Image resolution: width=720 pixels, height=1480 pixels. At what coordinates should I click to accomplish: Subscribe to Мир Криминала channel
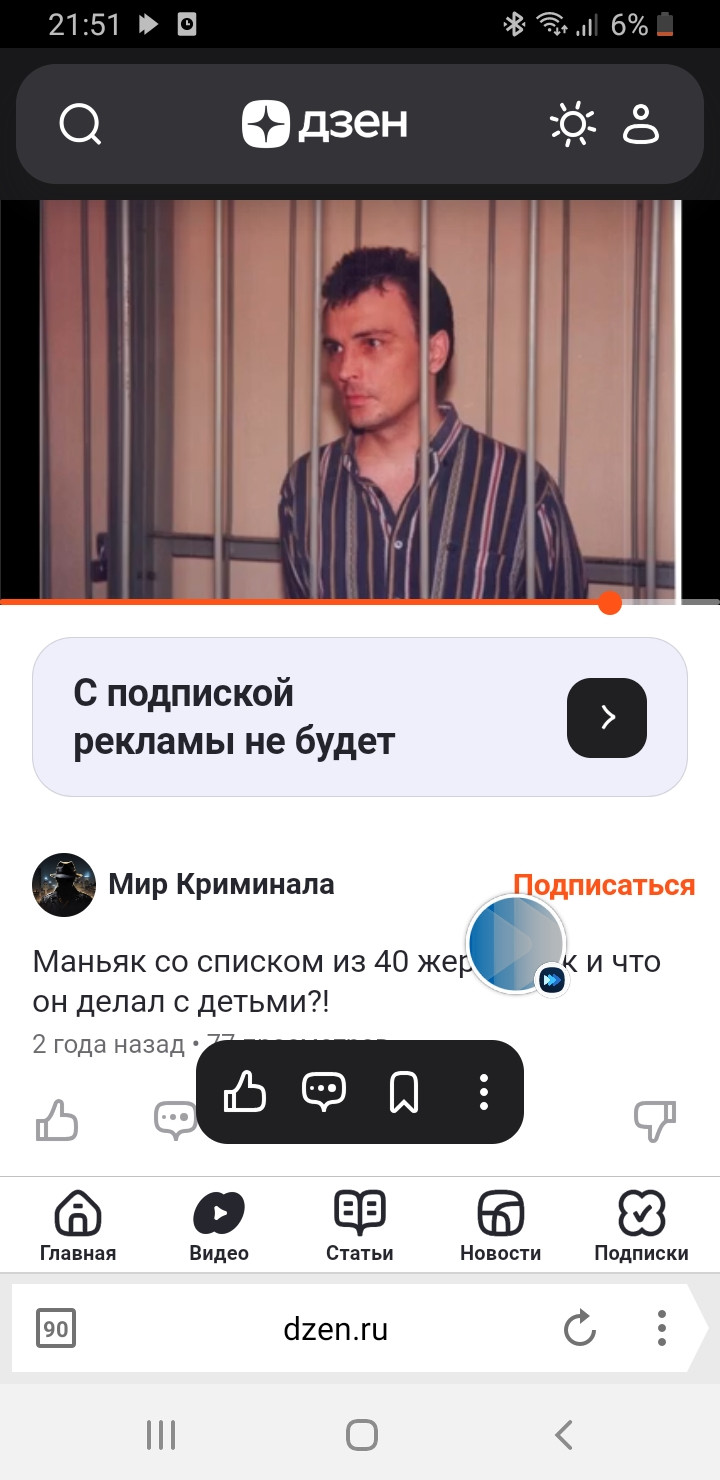coord(604,885)
